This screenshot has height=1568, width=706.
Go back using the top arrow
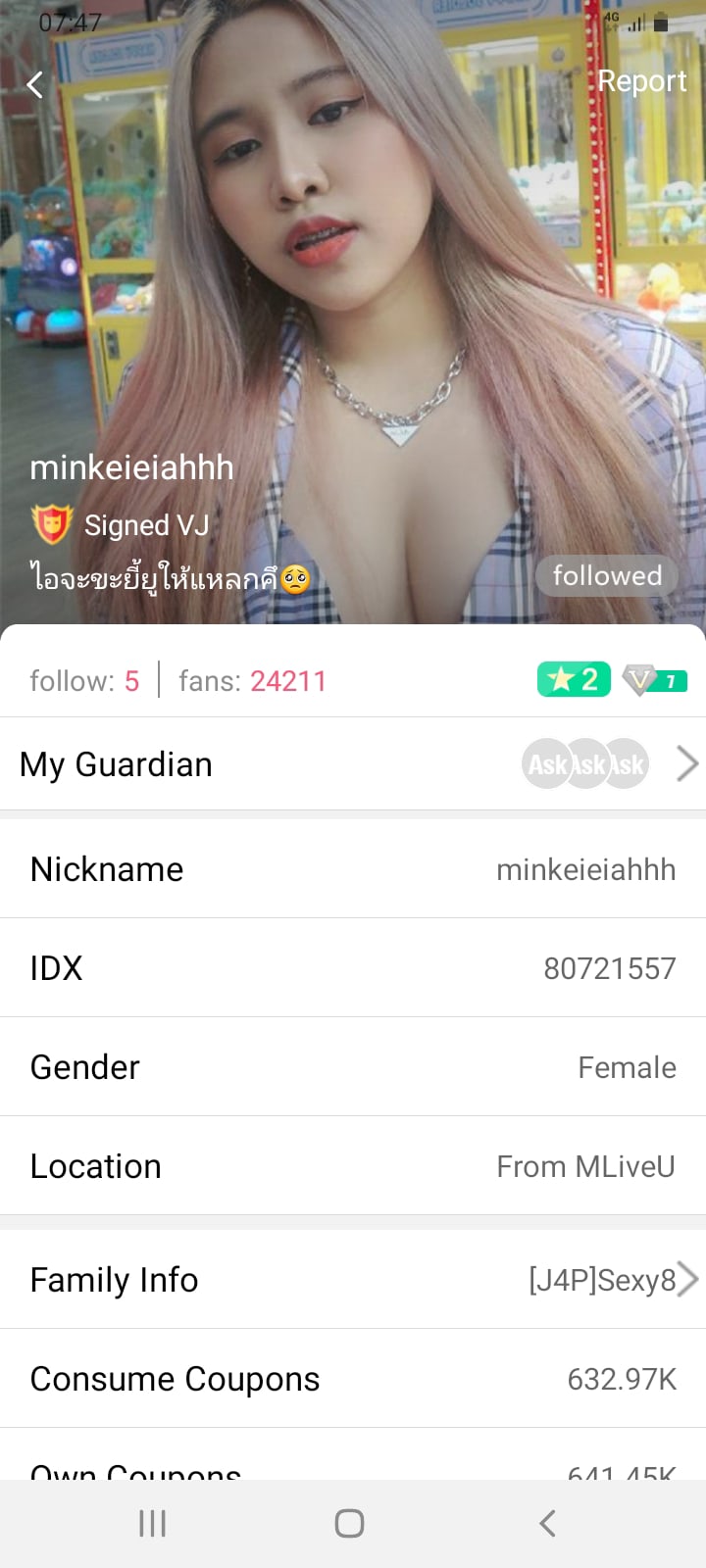pyautogui.click(x=35, y=85)
